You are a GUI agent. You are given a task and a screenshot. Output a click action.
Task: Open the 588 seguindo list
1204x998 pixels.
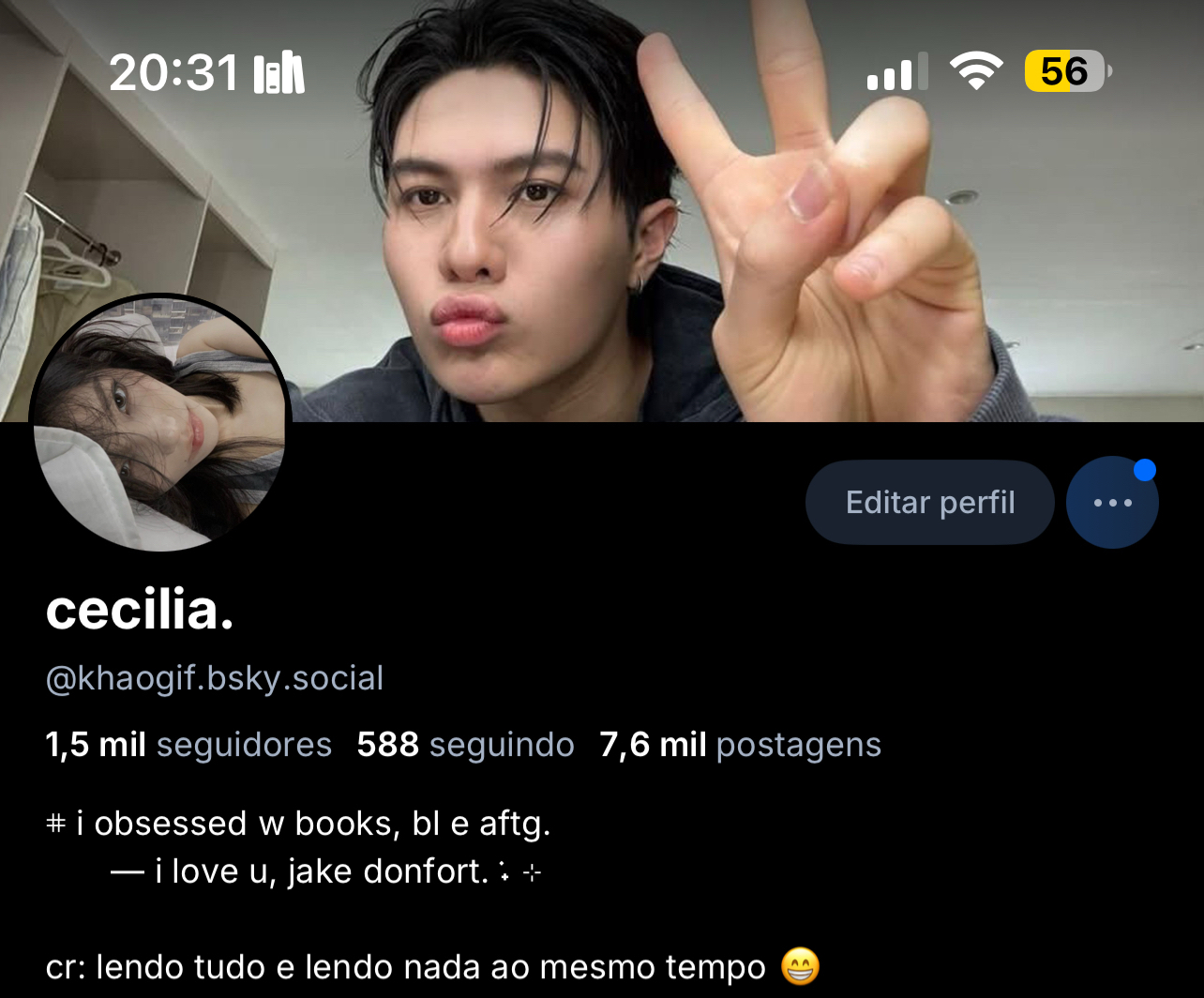point(465,745)
